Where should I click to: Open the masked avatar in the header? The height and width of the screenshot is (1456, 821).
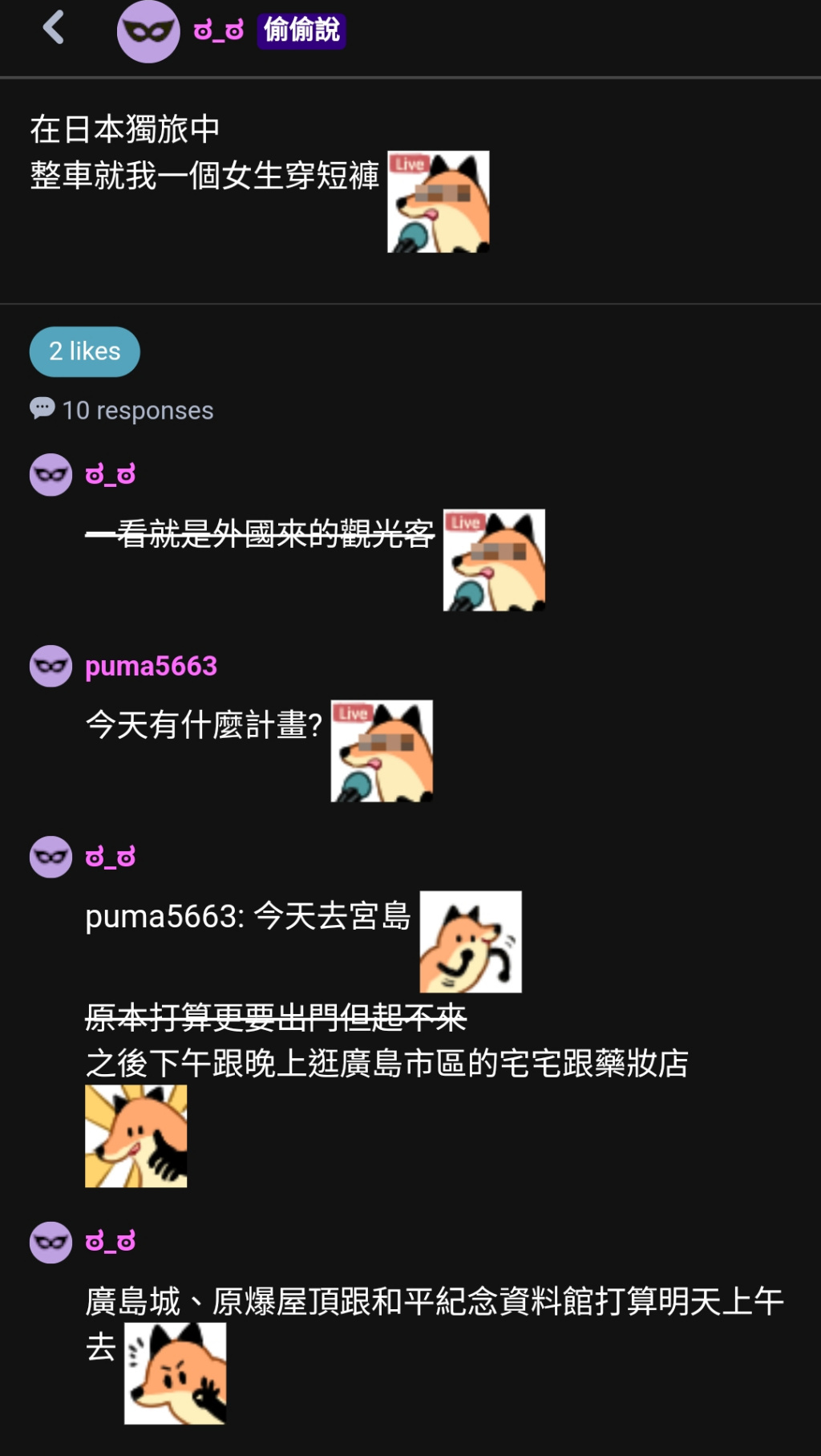148,31
